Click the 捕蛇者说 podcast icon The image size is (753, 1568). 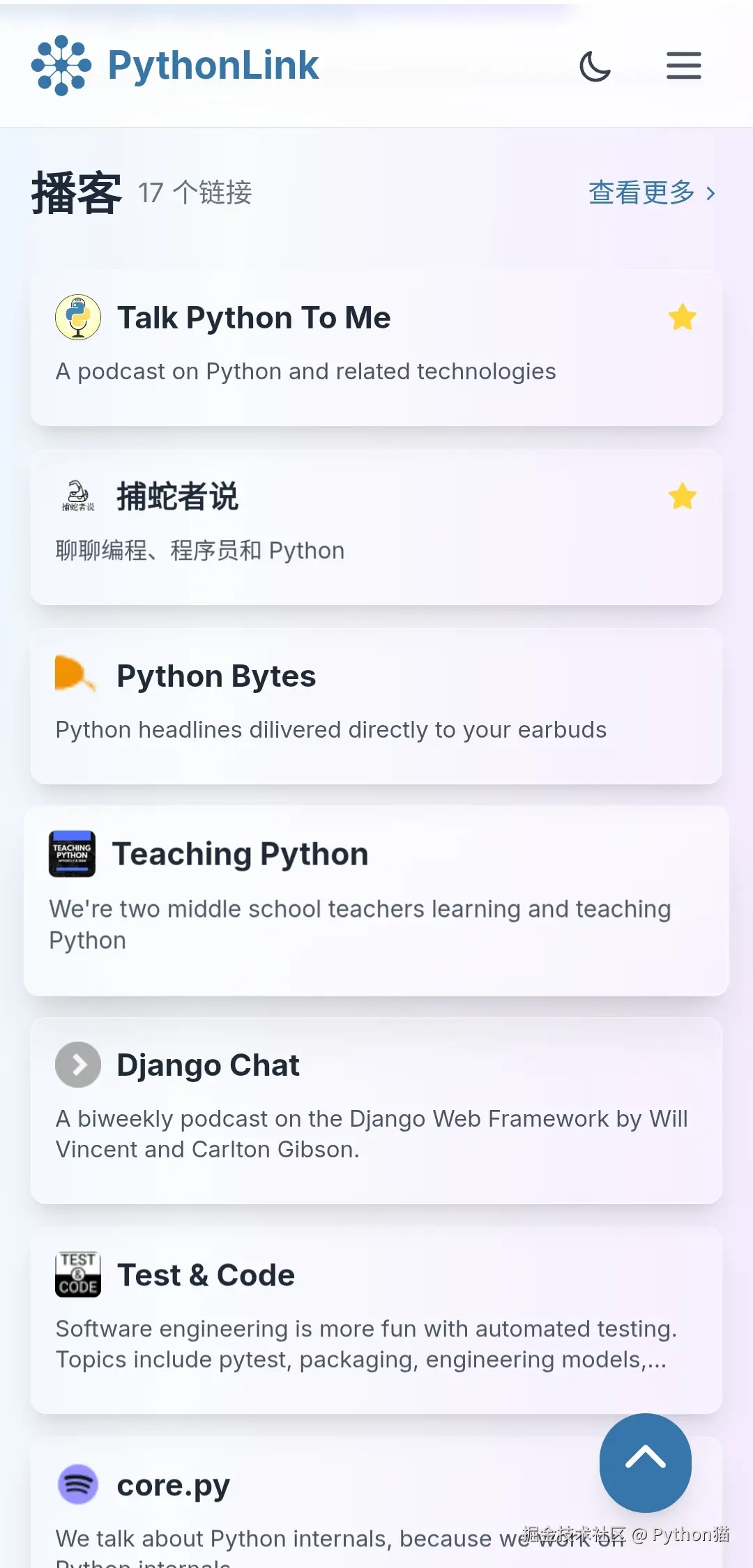77,496
